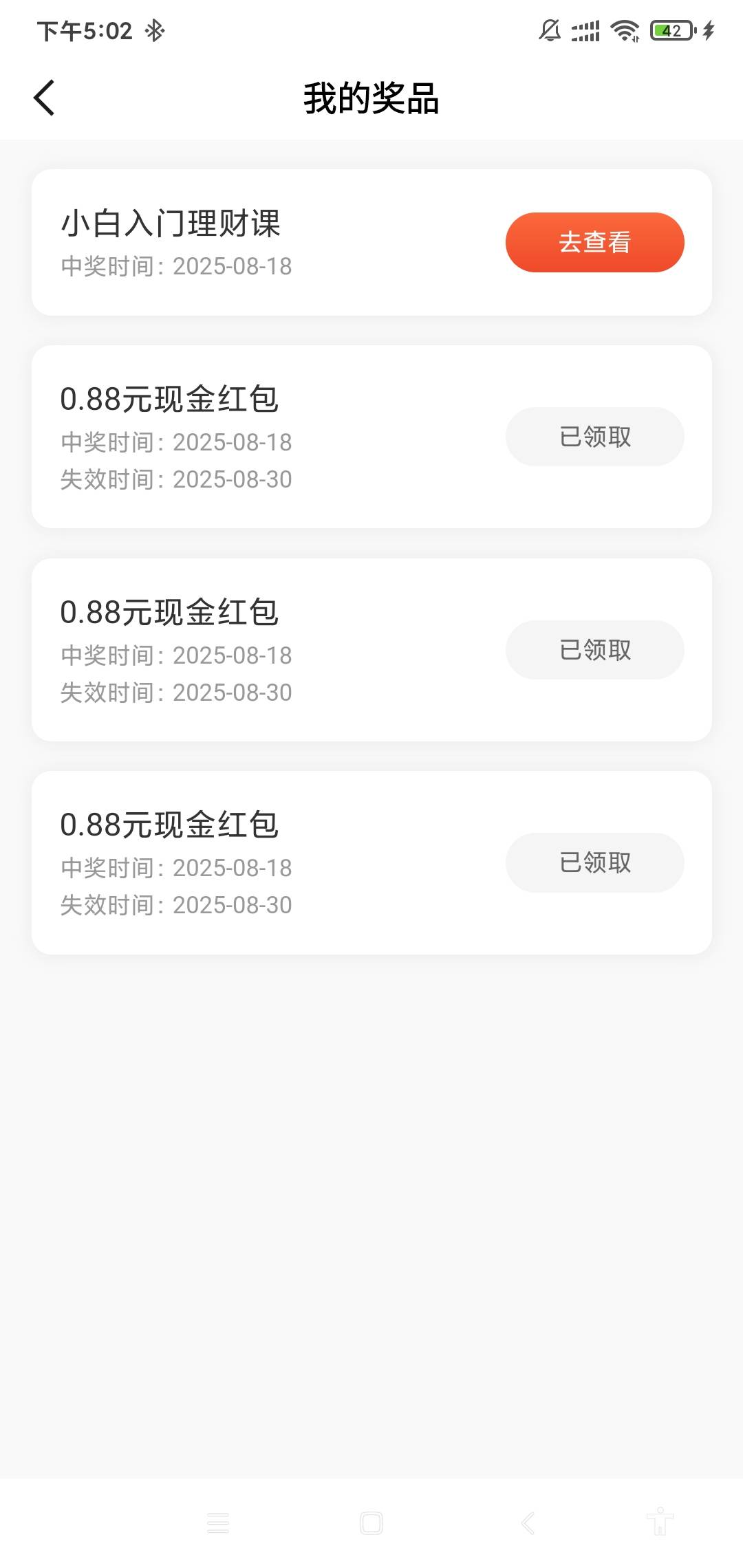This screenshot has width=743, height=1568.
Task: Open the 小白入门理财课 prize card
Action: pyautogui.click(x=371, y=242)
